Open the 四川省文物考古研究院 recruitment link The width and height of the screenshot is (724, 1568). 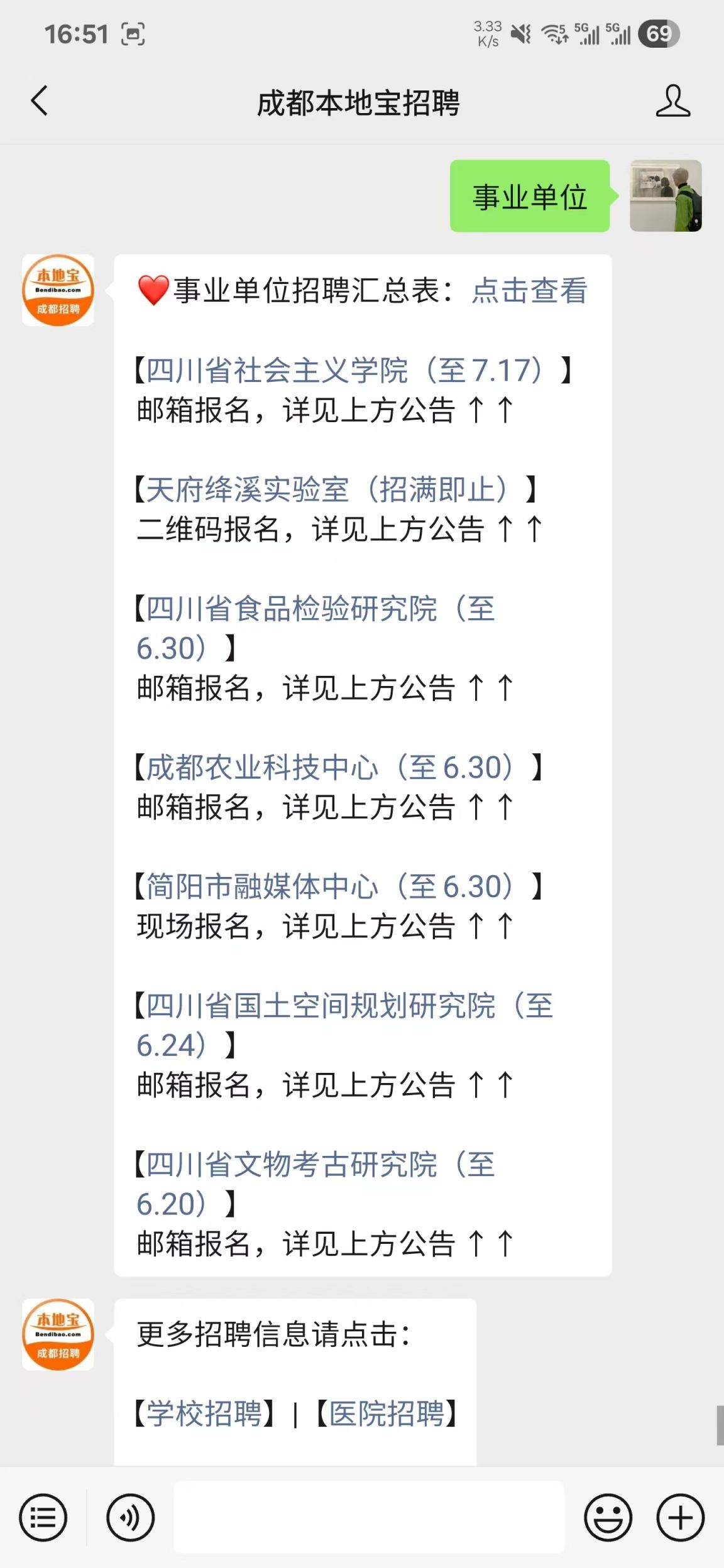tap(315, 1184)
